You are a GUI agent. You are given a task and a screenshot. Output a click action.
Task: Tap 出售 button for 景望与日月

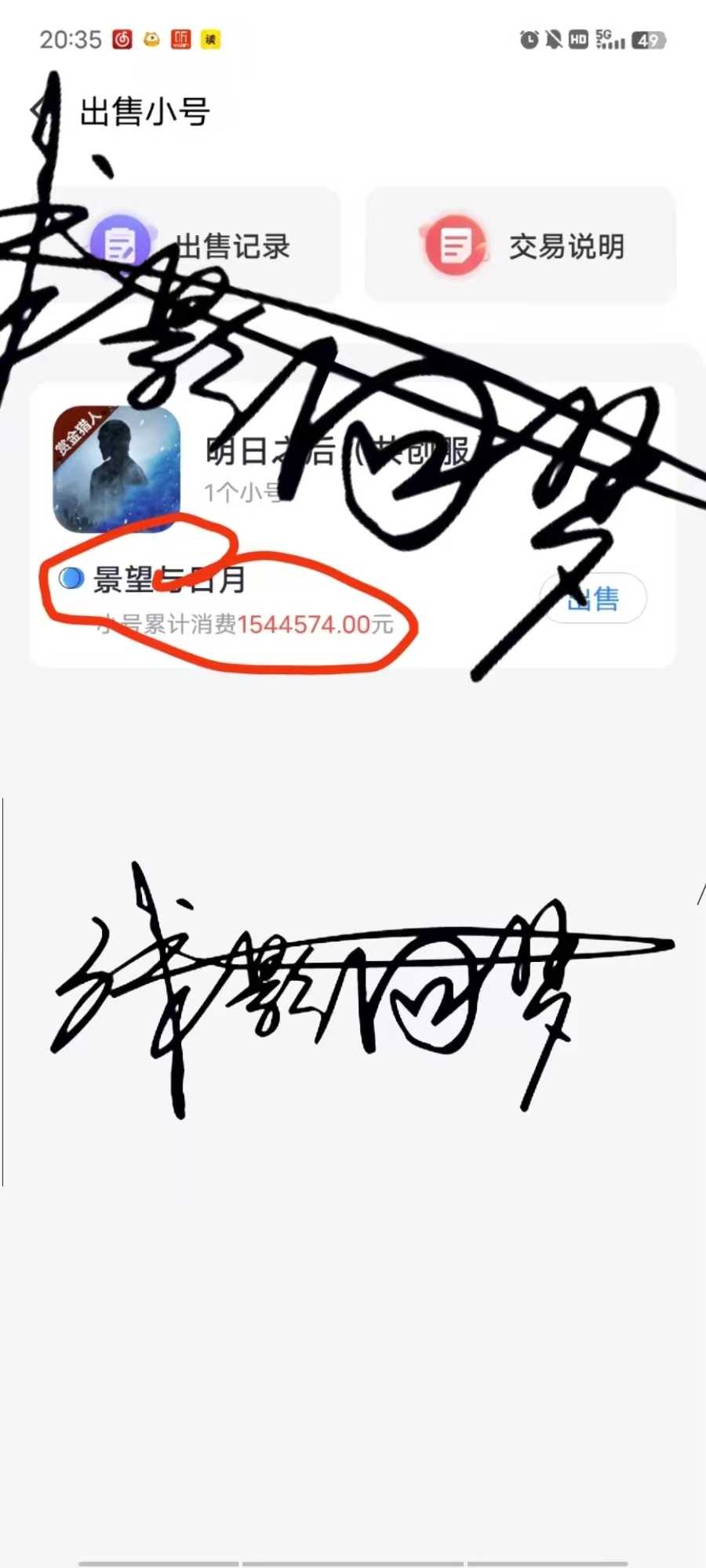(594, 599)
